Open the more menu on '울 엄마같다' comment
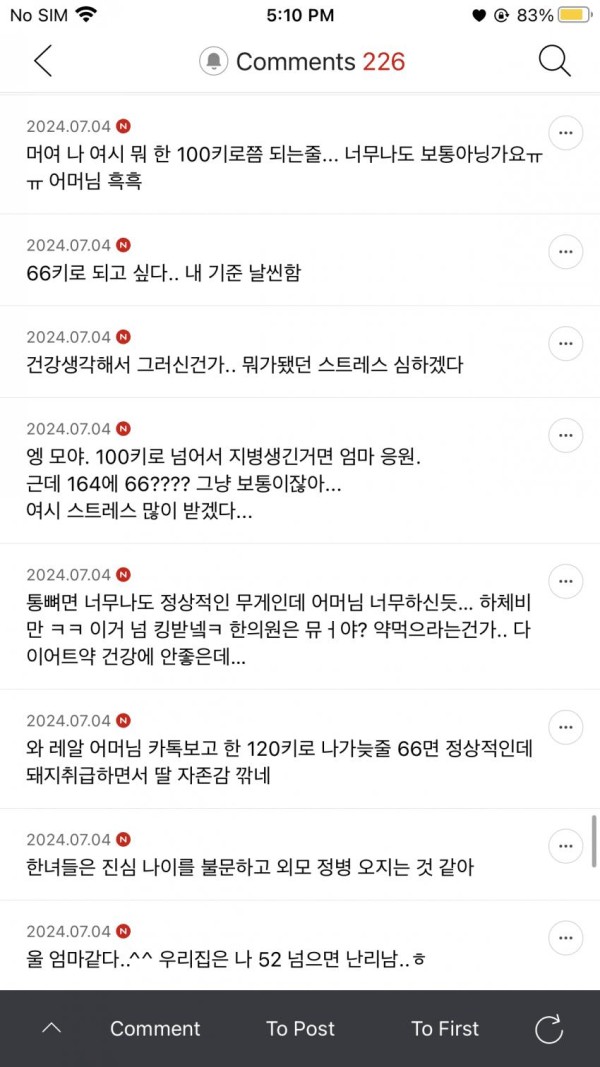The height and width of the screenshot is (1067, 600). pyautogui.click(x=566, y=937)
